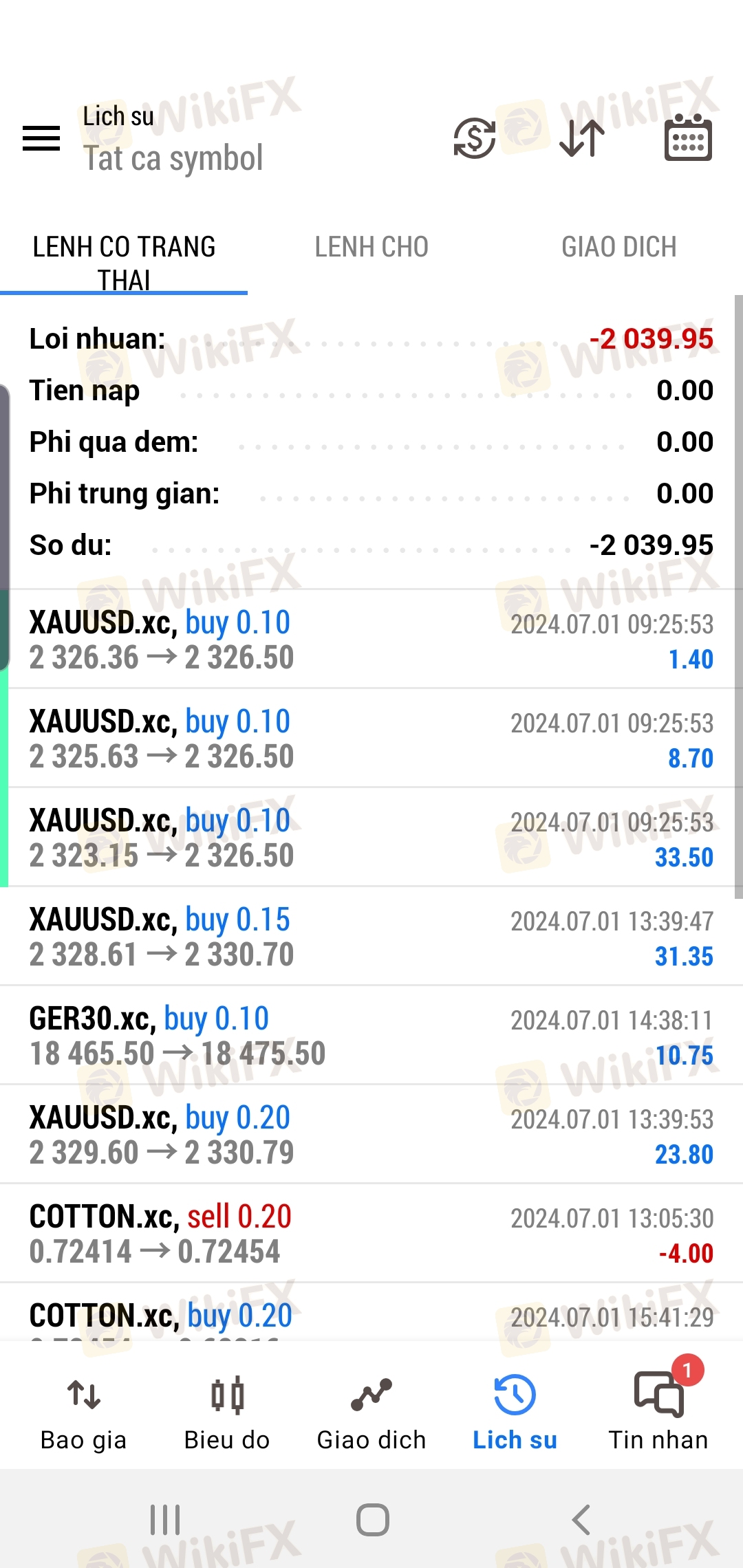743x1568 pixels.
Task: Switch to the LENH CHO tab
Action: coord(371,247)
